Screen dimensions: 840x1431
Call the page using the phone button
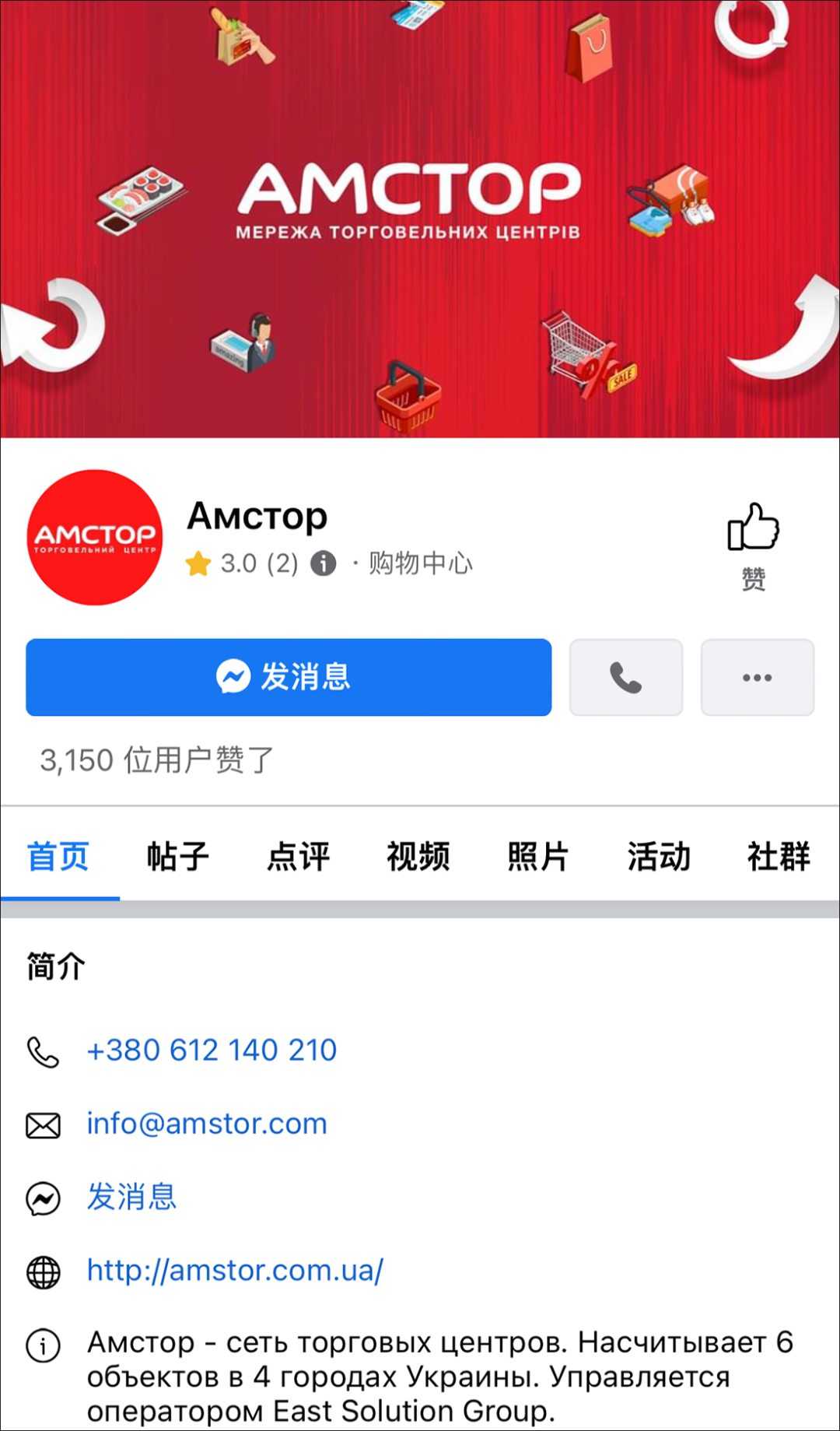click(x=626, y=677)
